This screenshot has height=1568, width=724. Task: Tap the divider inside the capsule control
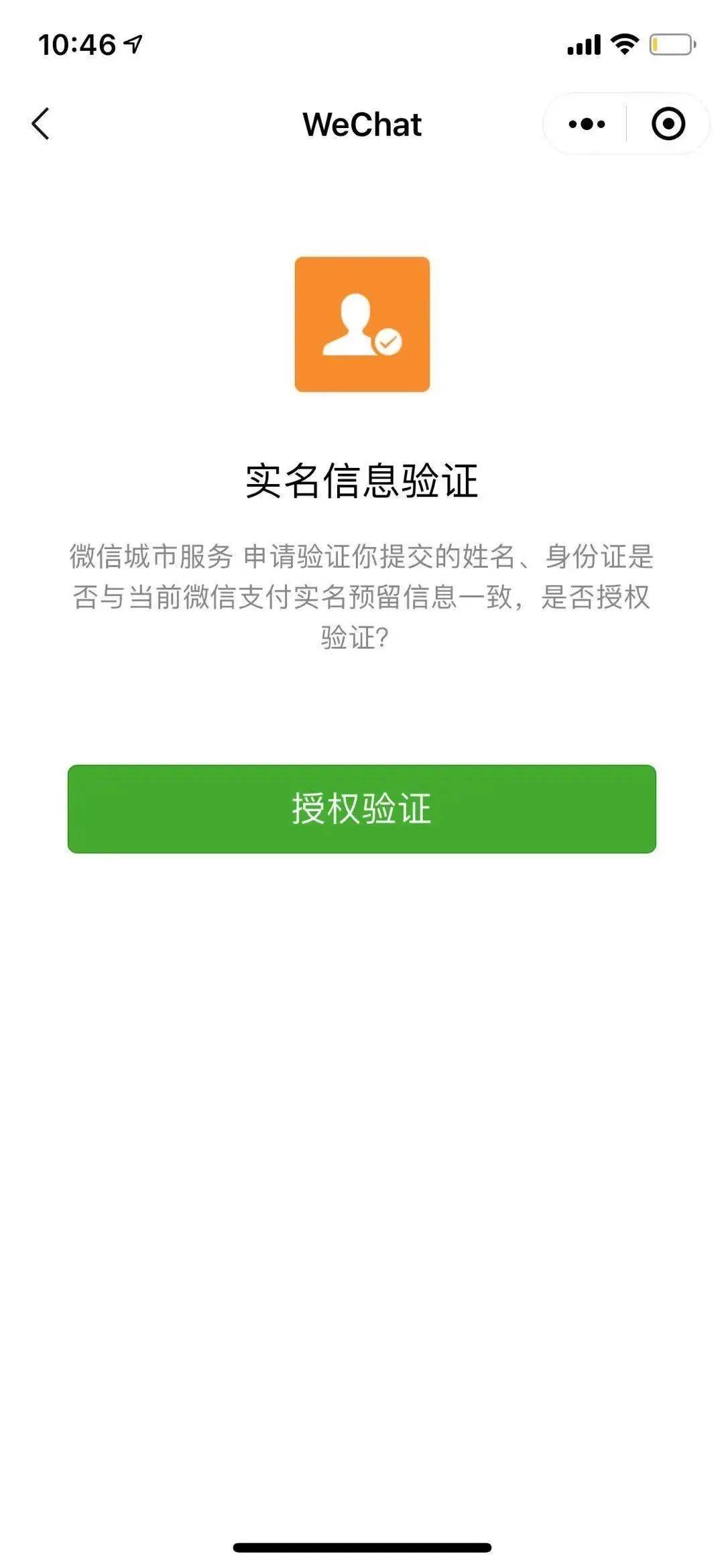tap(627, 124)
